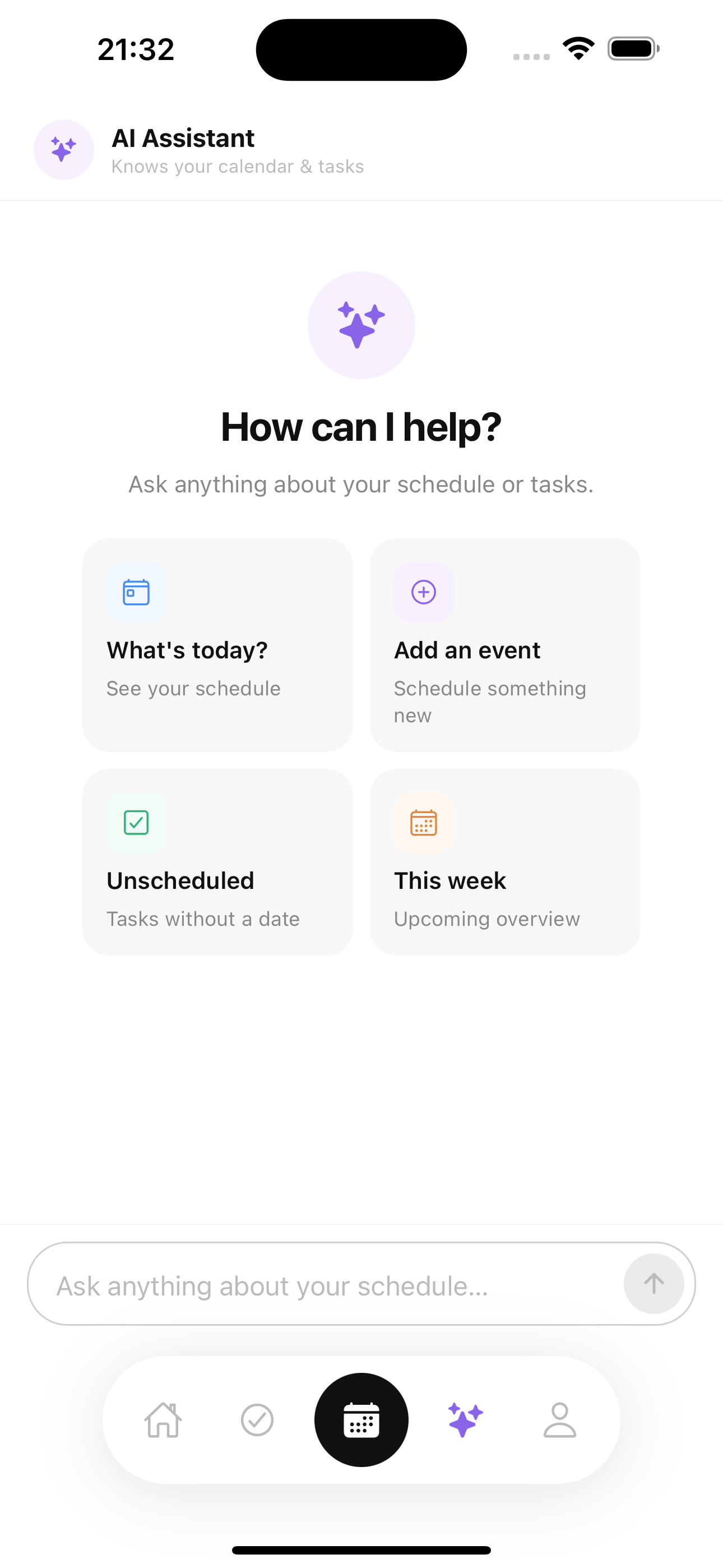Click the blue calendar icon on What's today card

click(x=136, y=592)
